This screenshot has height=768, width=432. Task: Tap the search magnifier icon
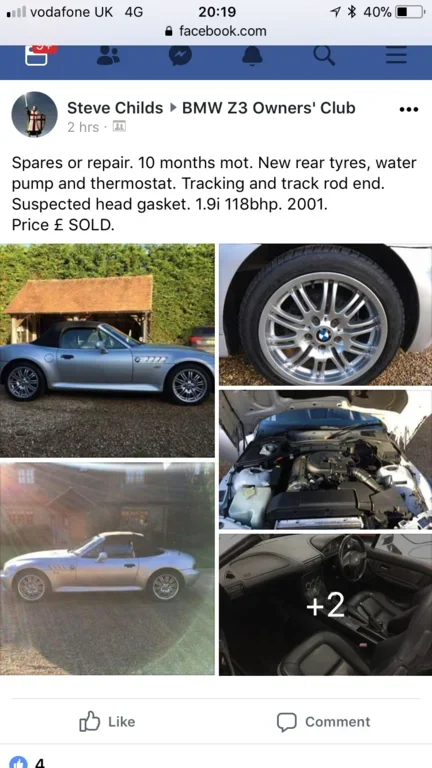(324, 55)
